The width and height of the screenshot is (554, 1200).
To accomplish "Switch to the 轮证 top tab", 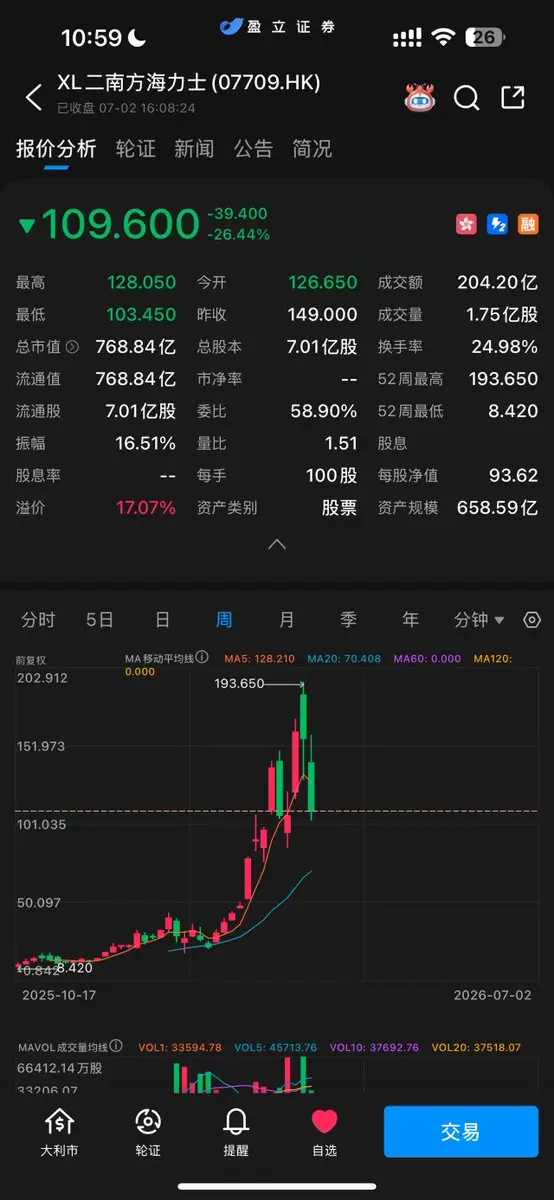I will (x=136, y=149).
